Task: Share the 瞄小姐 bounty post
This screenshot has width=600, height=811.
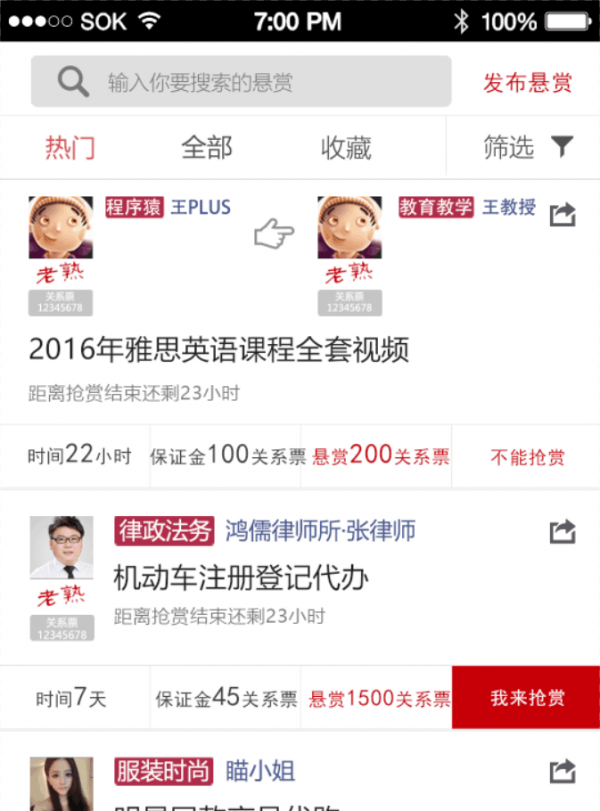Action: point(563,771)
